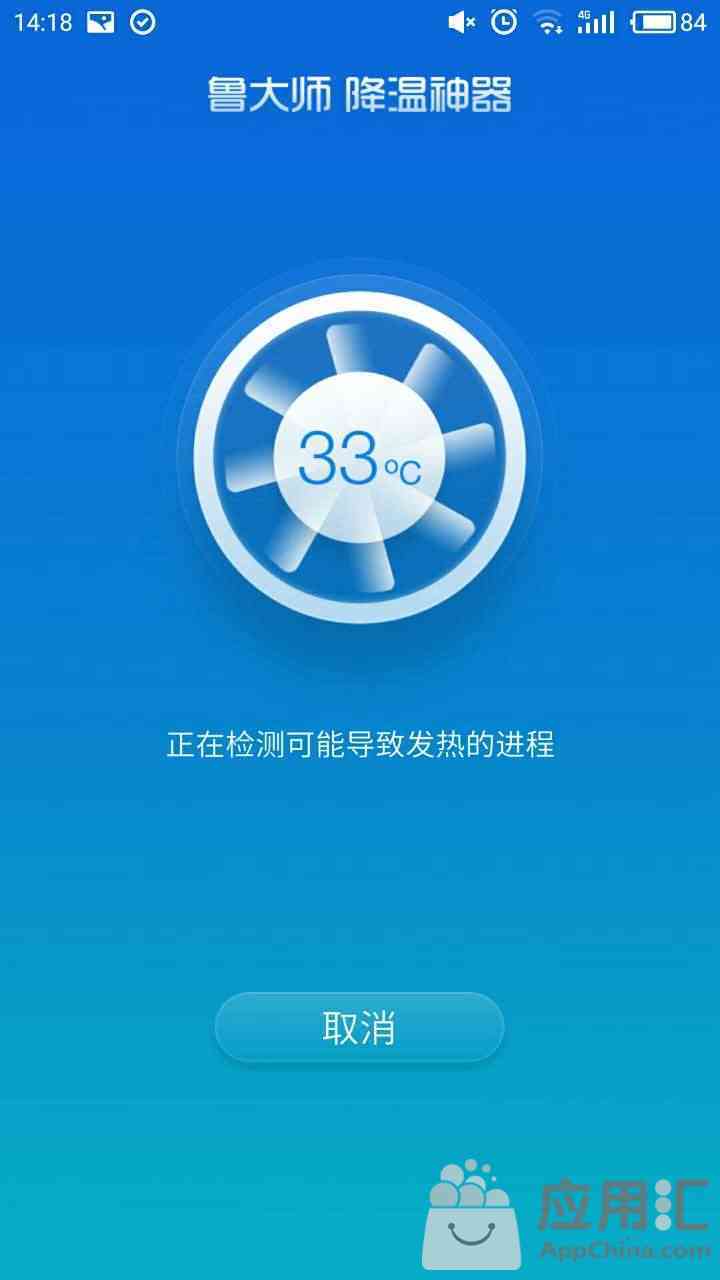Tap the 取消 button to cancel detection

coord(359,1027)
